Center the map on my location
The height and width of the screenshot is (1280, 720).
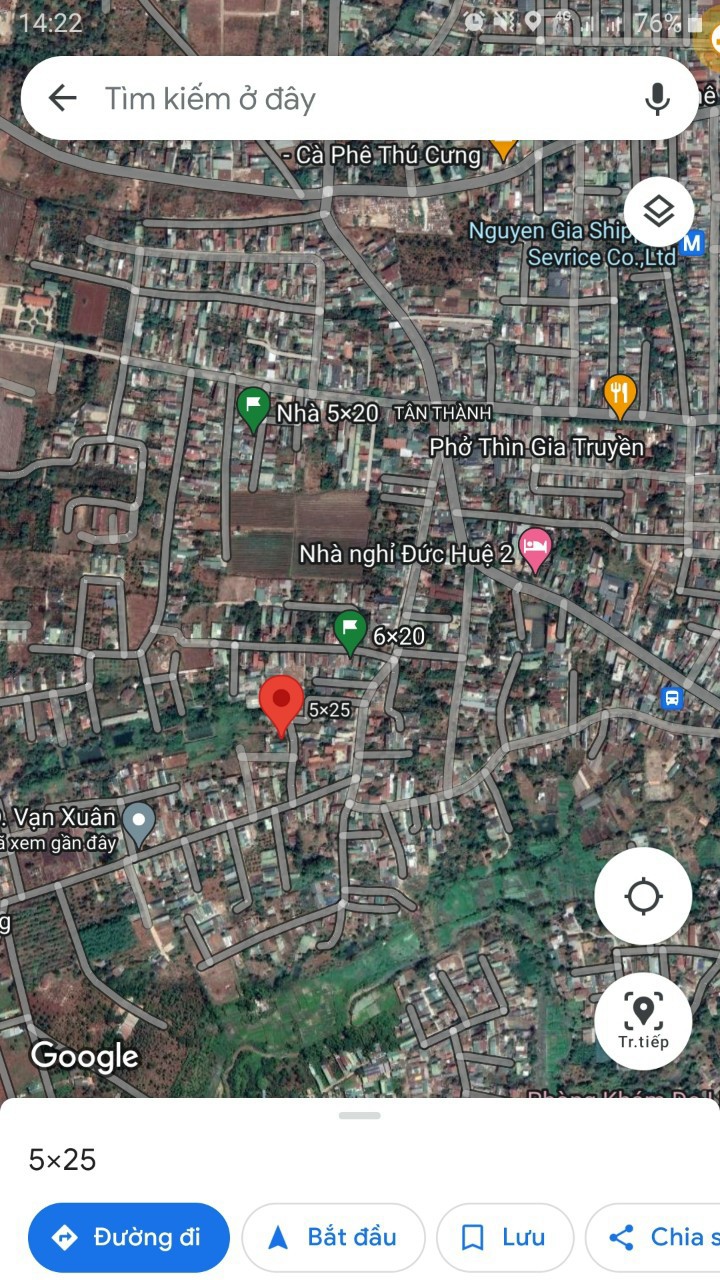(x=643, y=896)
